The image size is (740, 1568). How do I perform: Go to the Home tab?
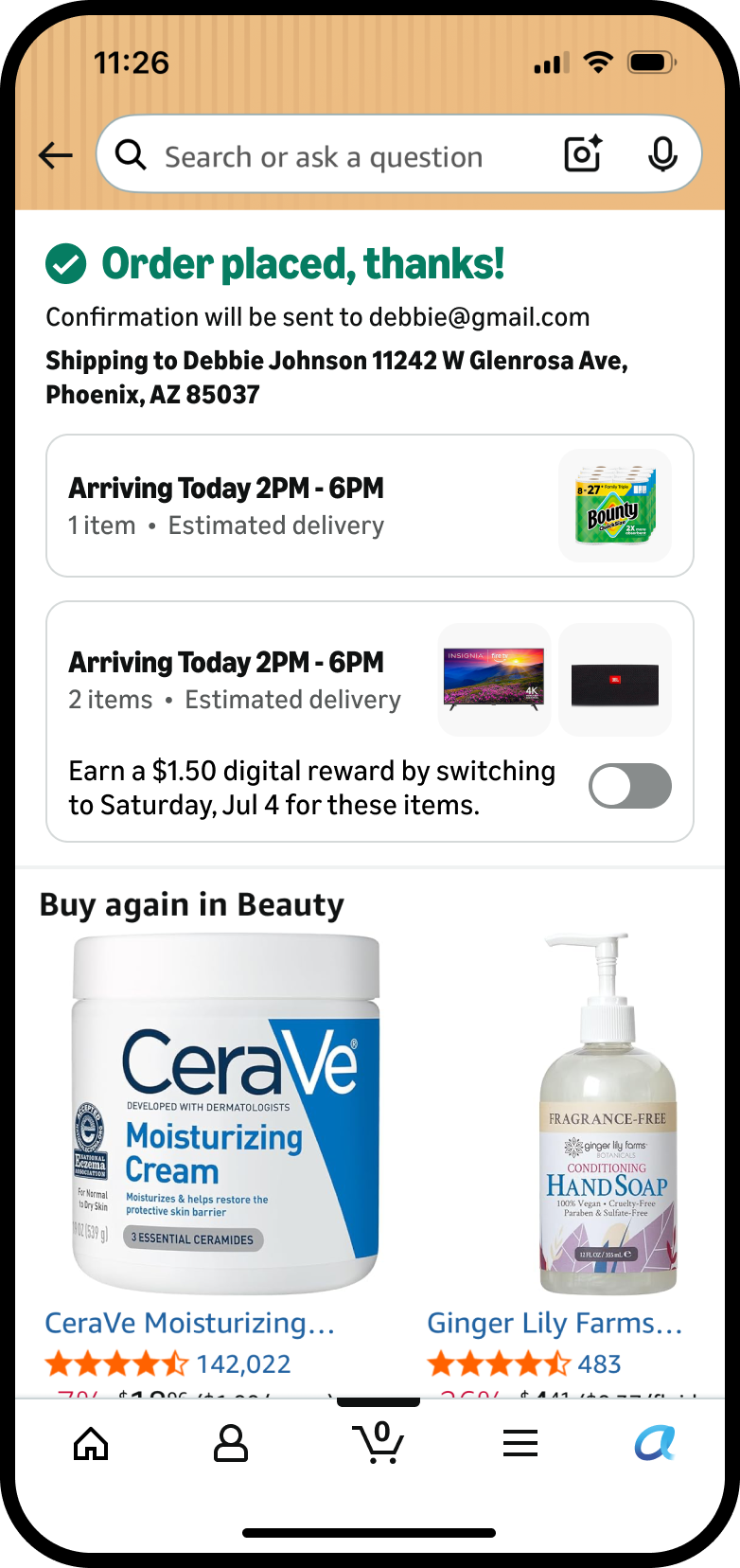[x=91, y=1443]
